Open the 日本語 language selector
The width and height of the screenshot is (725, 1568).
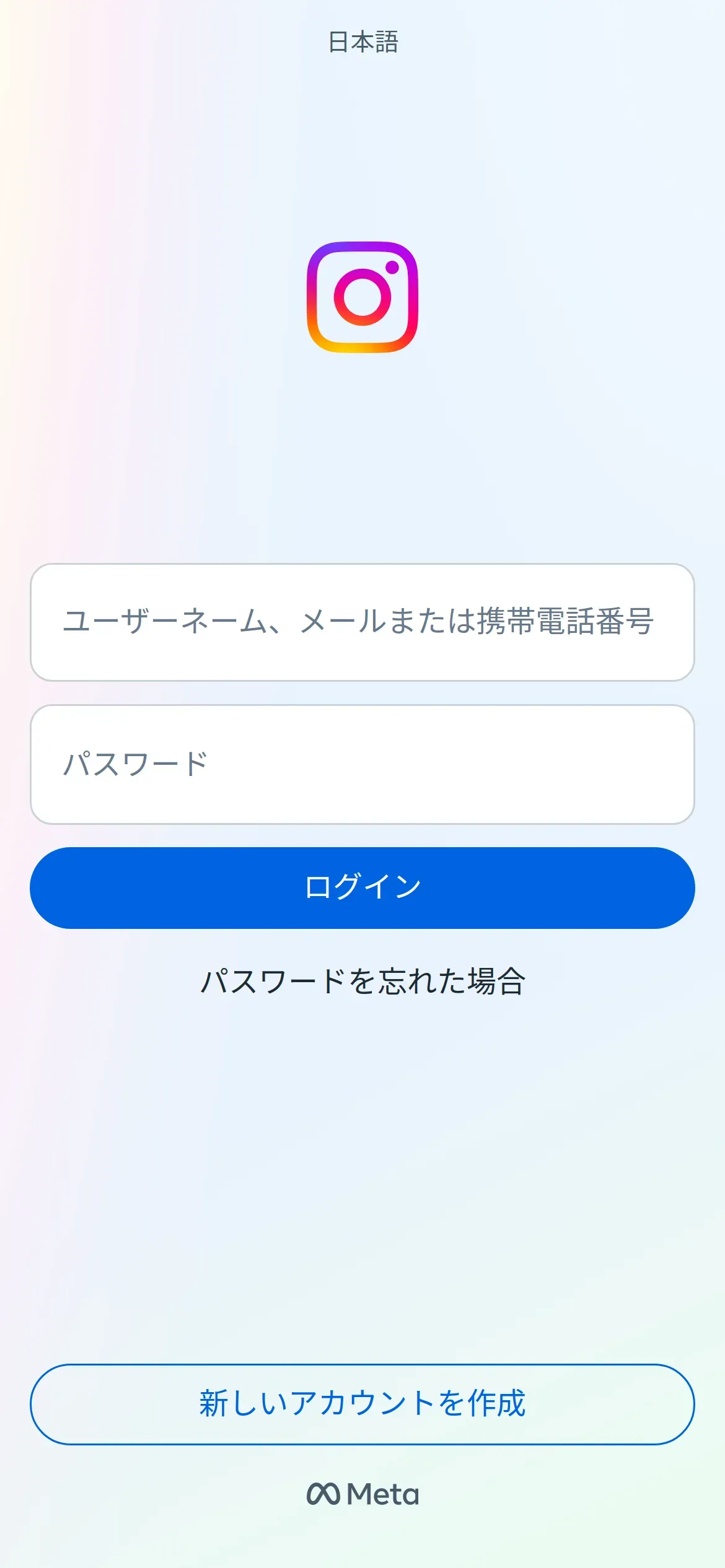pos(363,42)
